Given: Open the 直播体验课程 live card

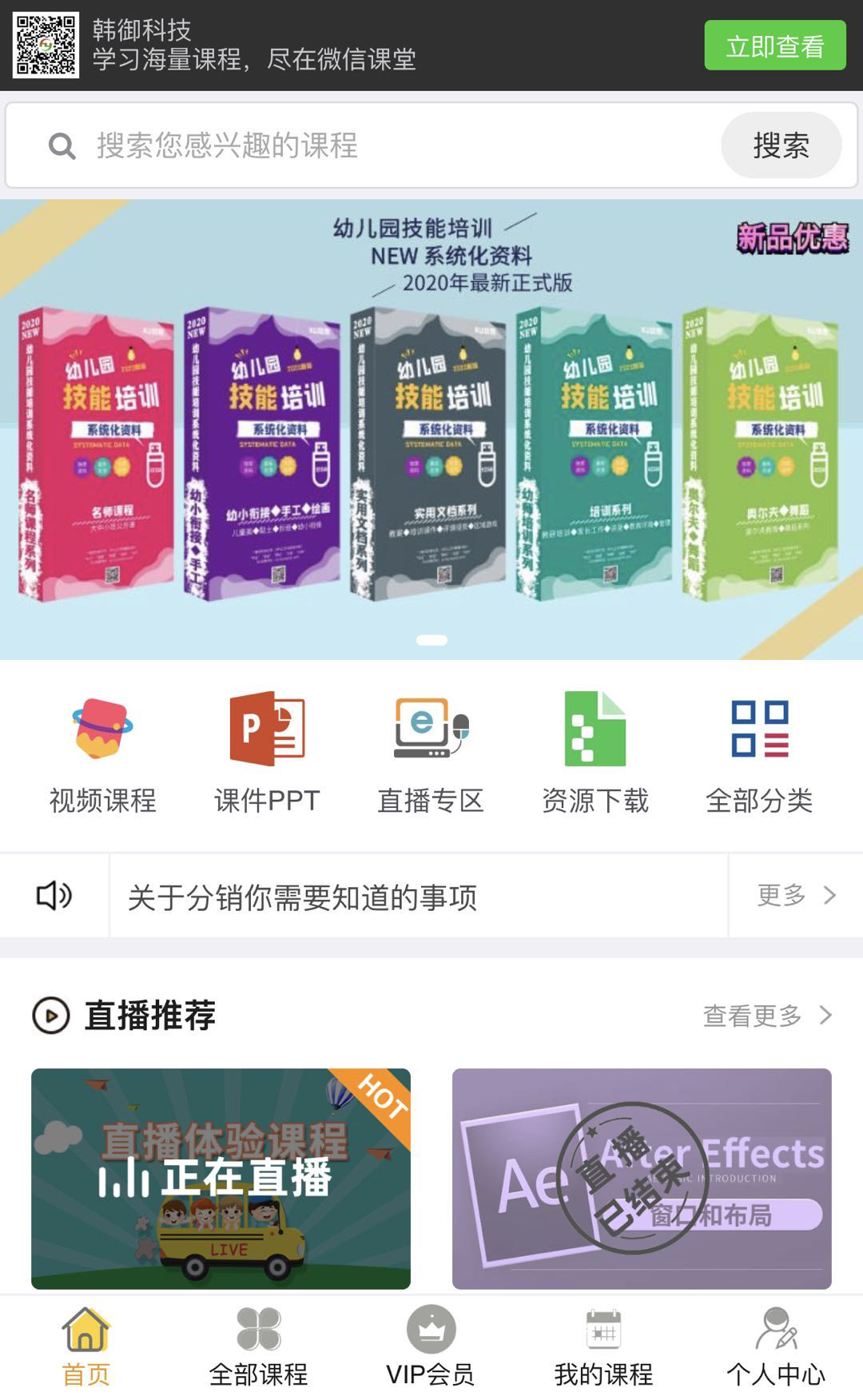Looking at the screenshot, I should click(x=221, y=1178).
